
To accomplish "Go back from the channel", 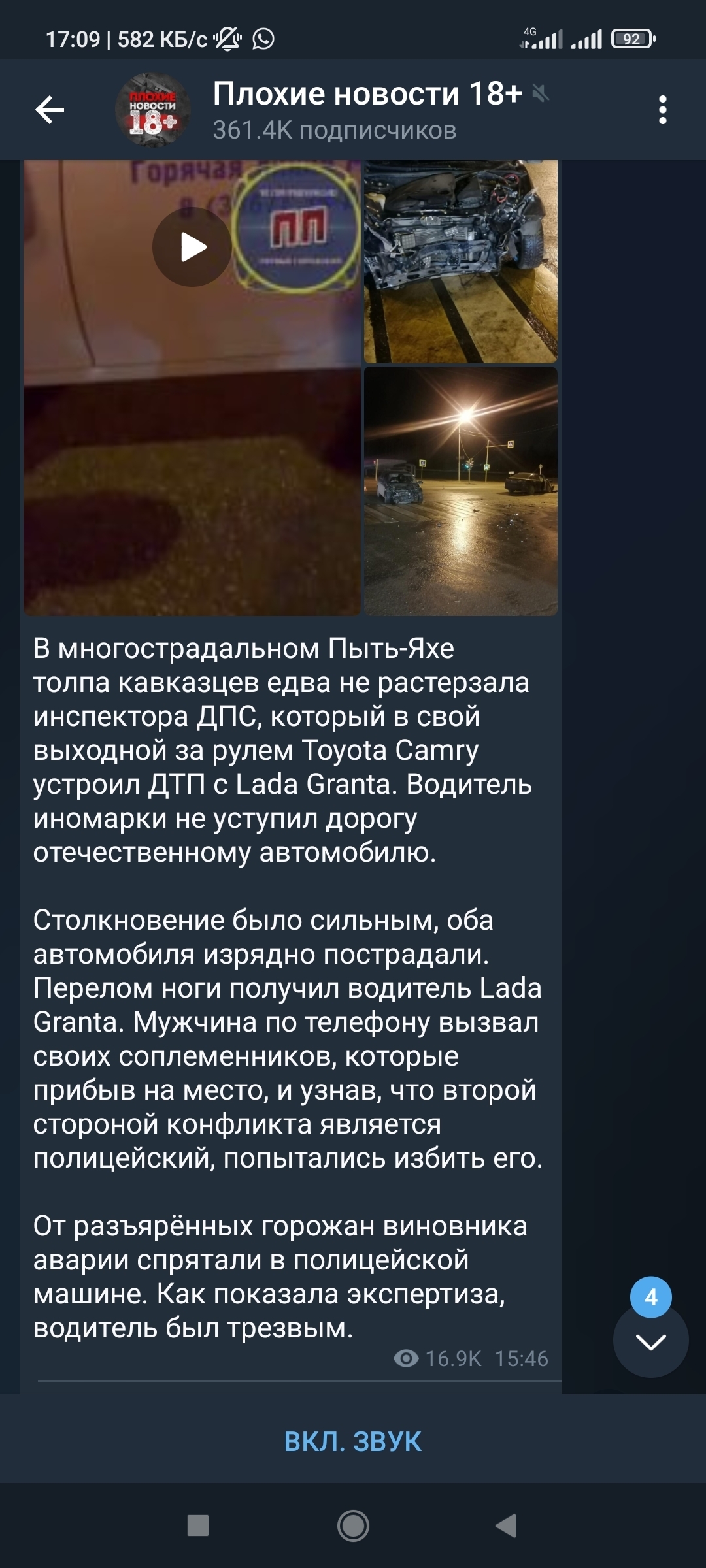I will 50,110.
